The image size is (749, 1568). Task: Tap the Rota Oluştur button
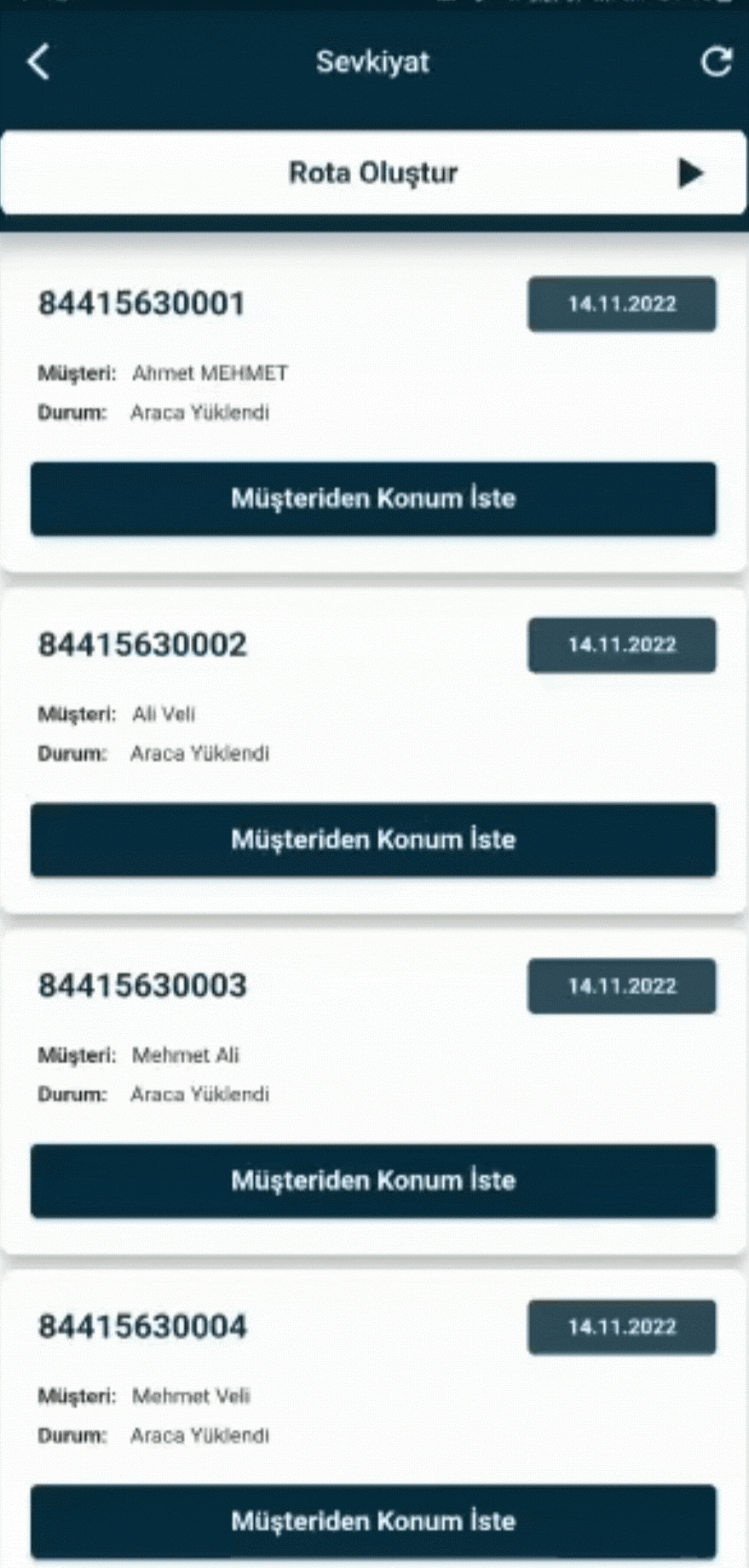(373, 173)
